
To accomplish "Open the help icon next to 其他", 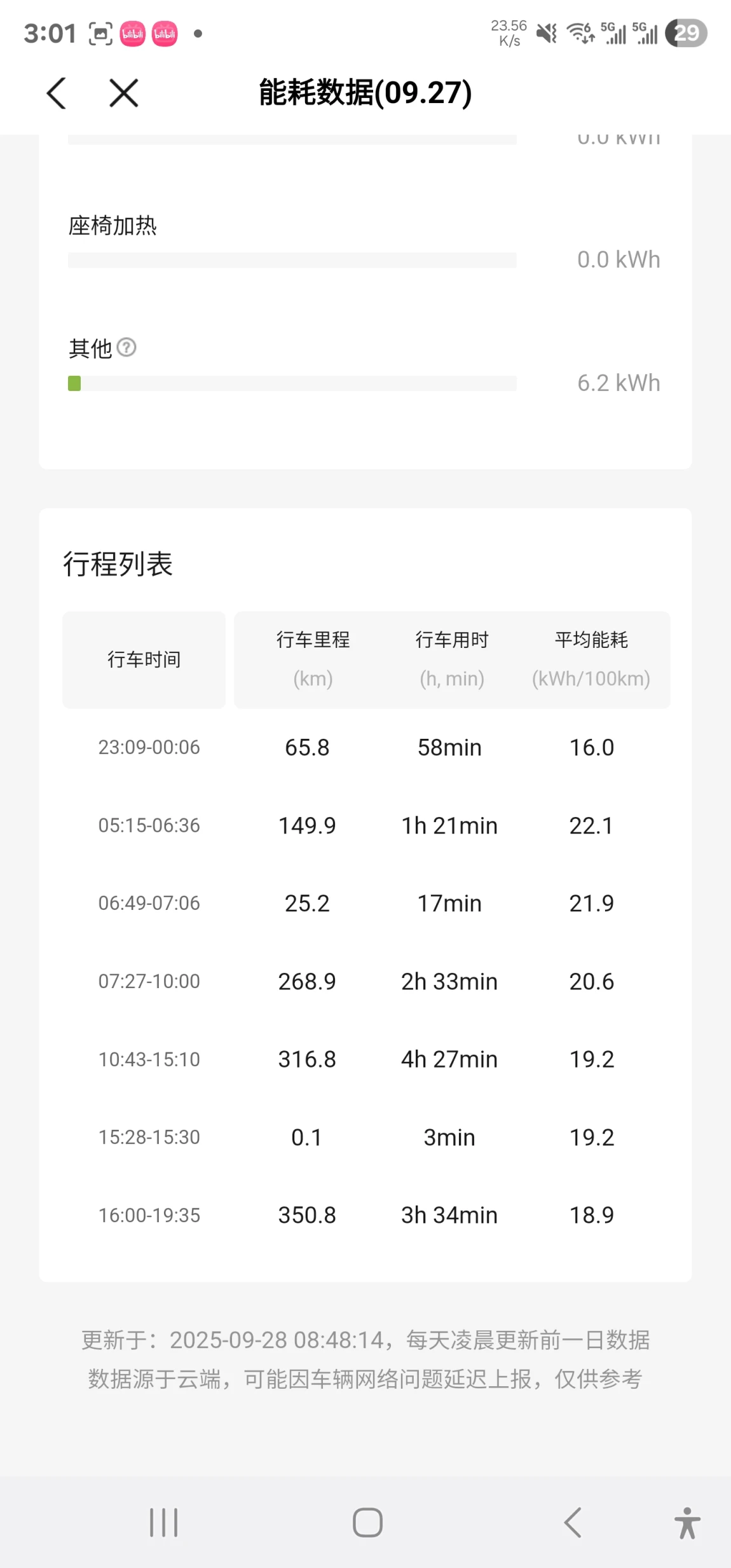I will pos(126,347).
